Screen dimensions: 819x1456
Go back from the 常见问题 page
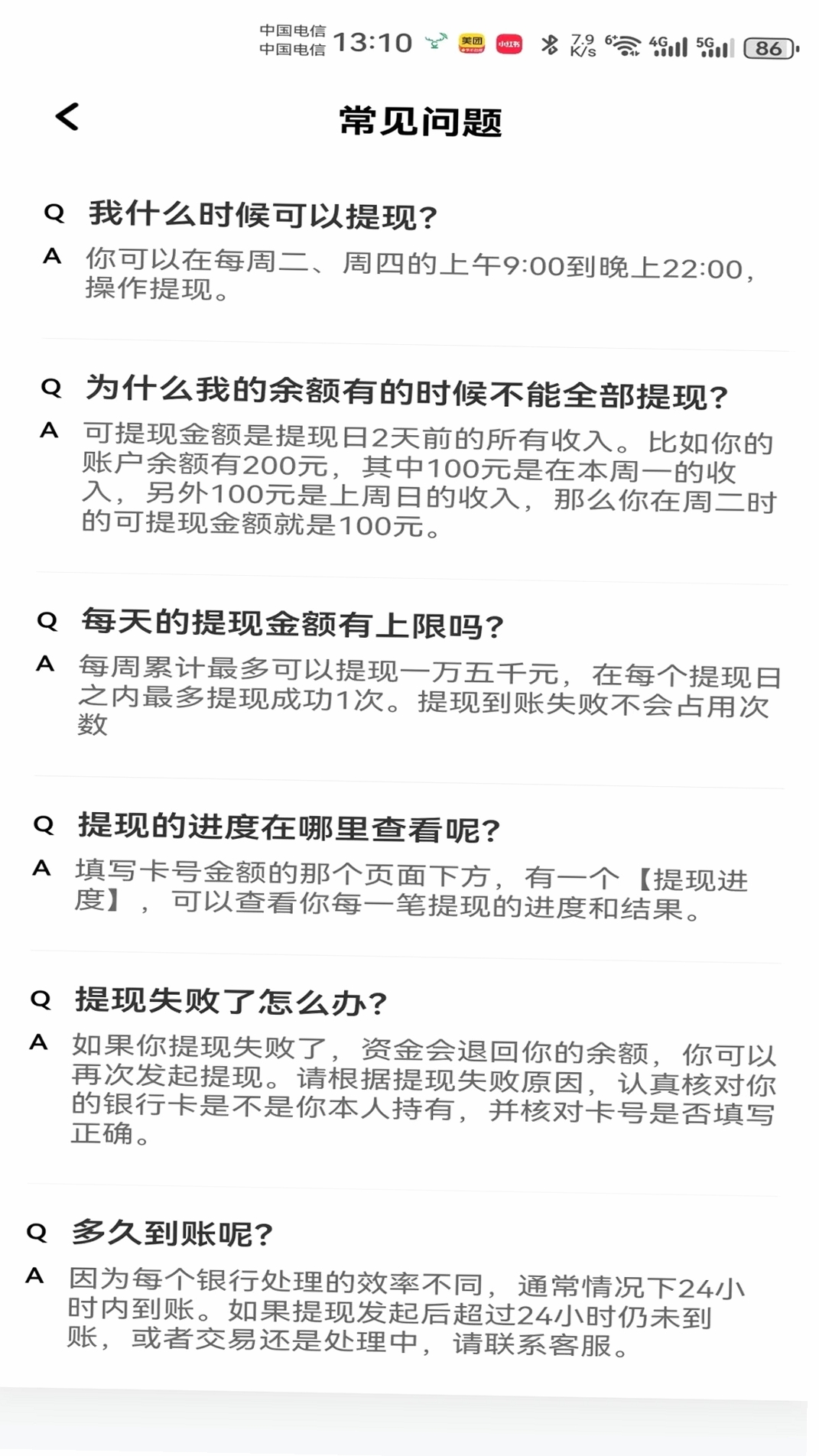(x=67, y=117)
